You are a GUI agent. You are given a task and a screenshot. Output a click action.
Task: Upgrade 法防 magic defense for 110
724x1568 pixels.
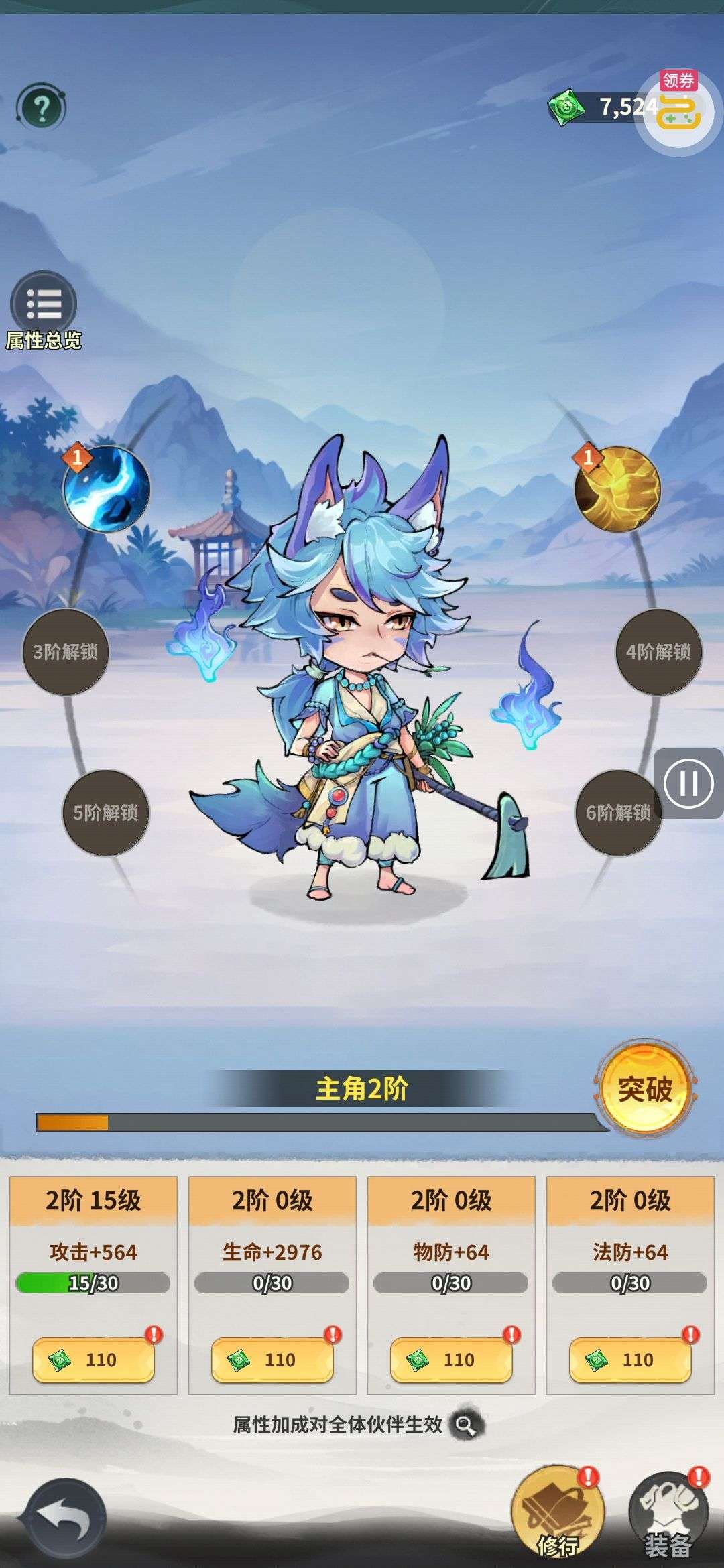630,1360
